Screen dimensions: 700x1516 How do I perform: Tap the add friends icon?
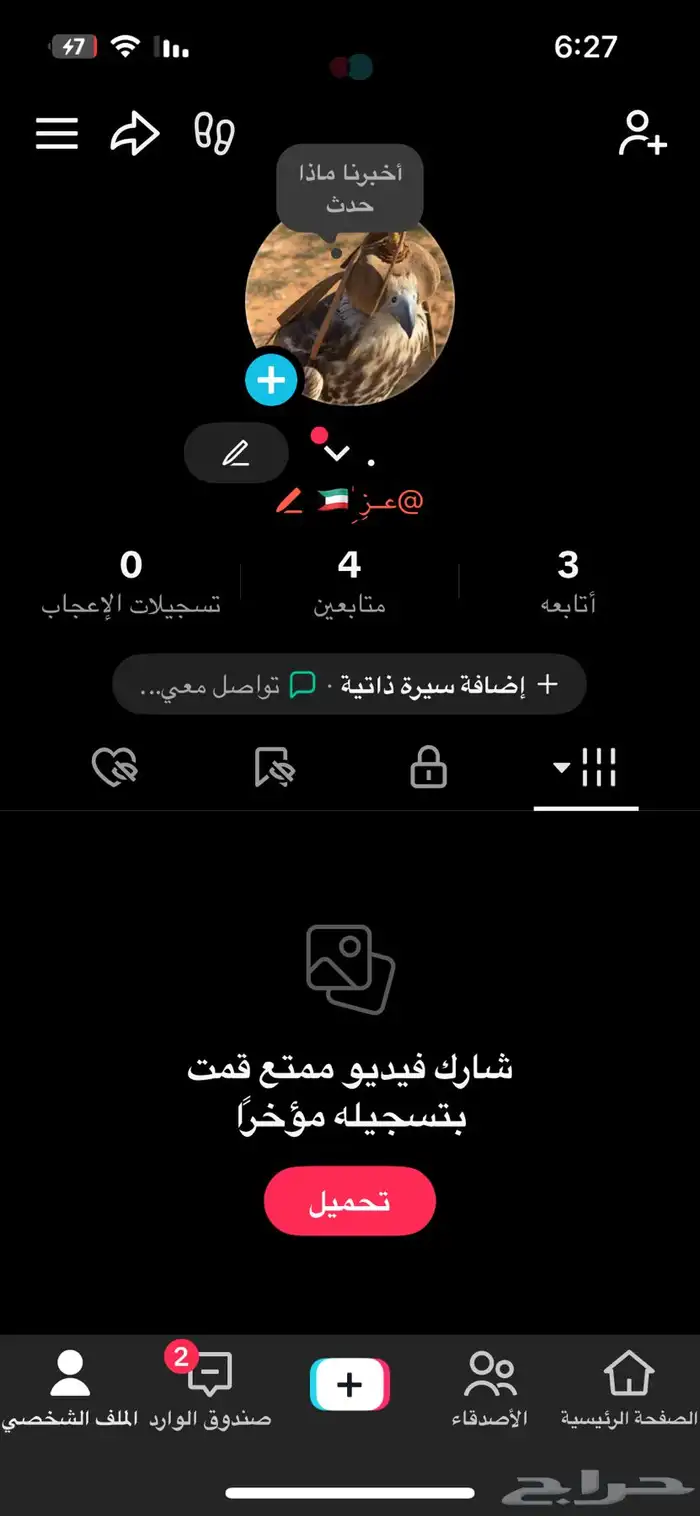(x=642, y=133)
